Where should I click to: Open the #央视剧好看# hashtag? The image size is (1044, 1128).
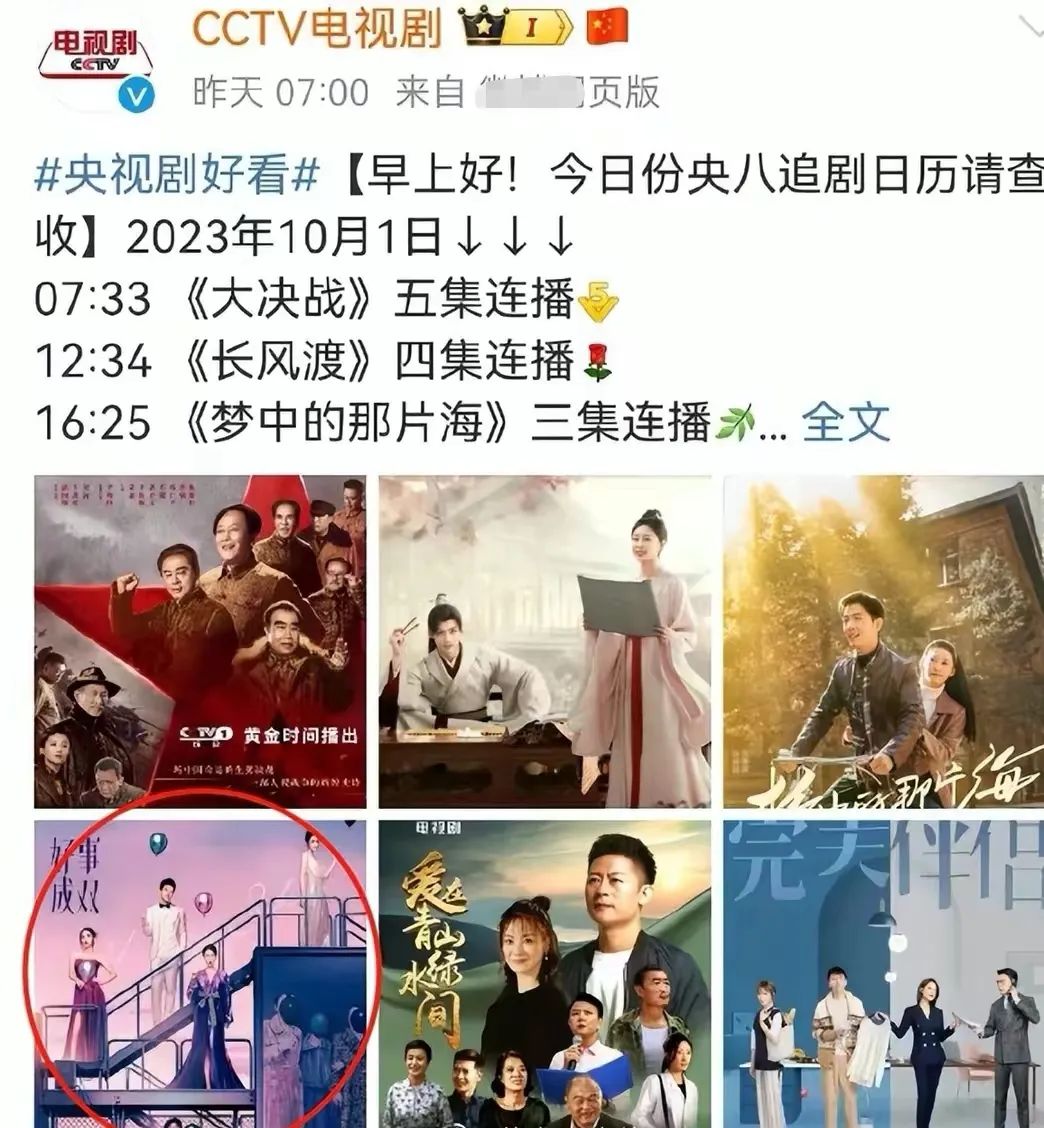click(x=177, y=178)
